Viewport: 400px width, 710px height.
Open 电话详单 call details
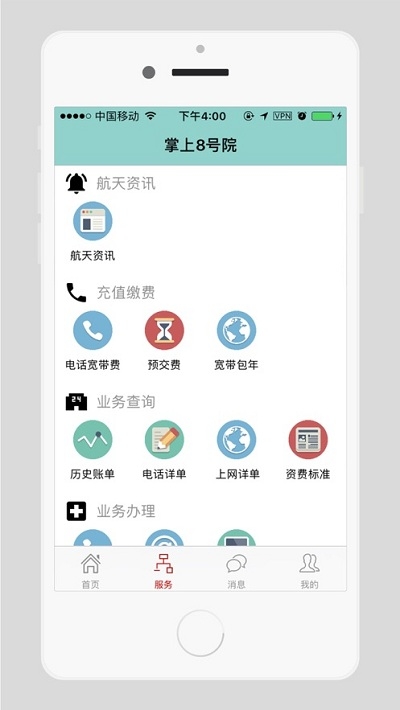pos(164,440)
